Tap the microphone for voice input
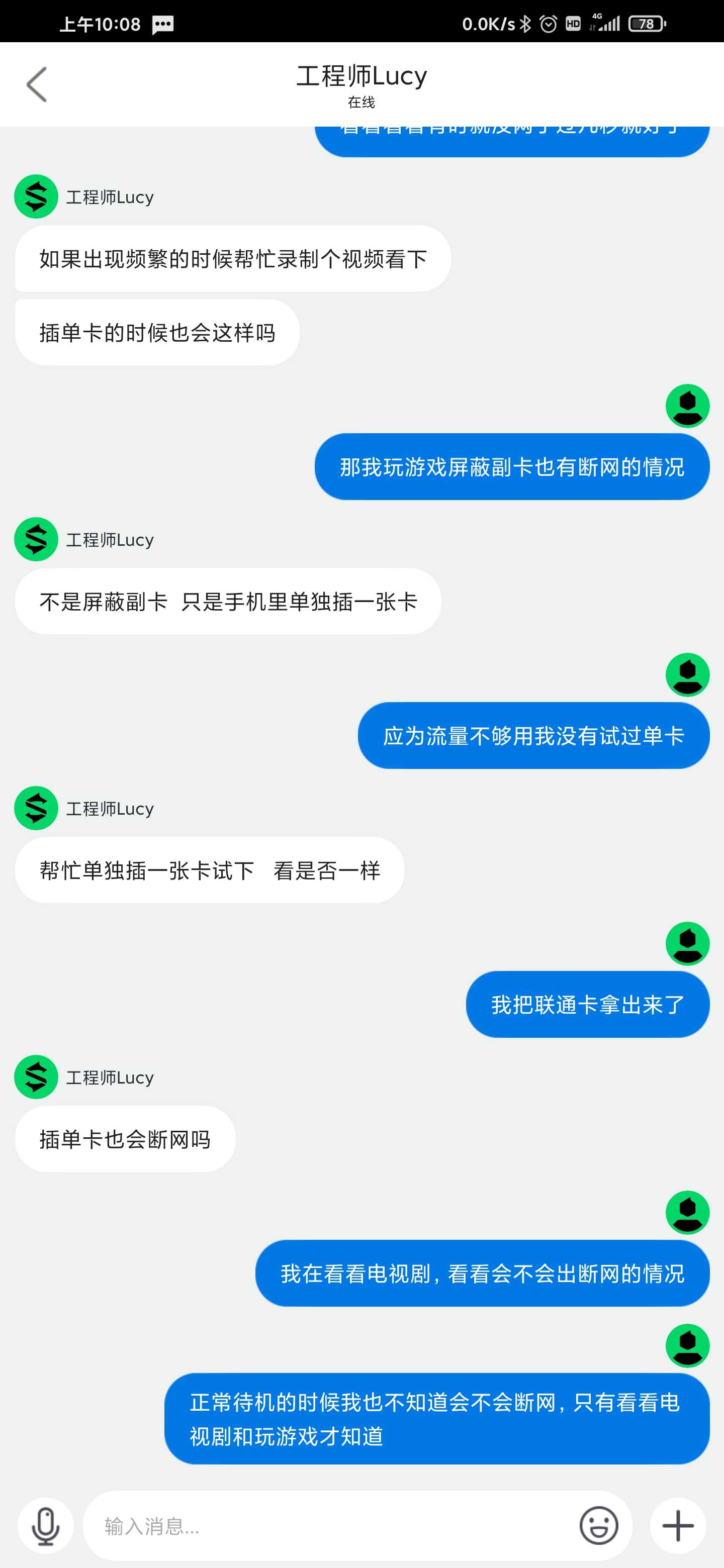The width and height of the screenshot is (724, 1568). pos(46,1526)
